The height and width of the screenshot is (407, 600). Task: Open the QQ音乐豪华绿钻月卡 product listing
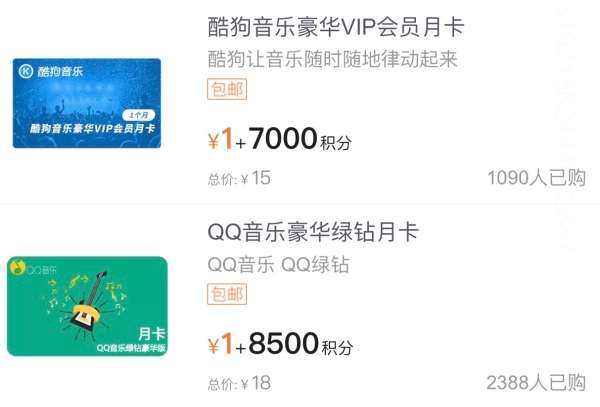tap(313, 233)
